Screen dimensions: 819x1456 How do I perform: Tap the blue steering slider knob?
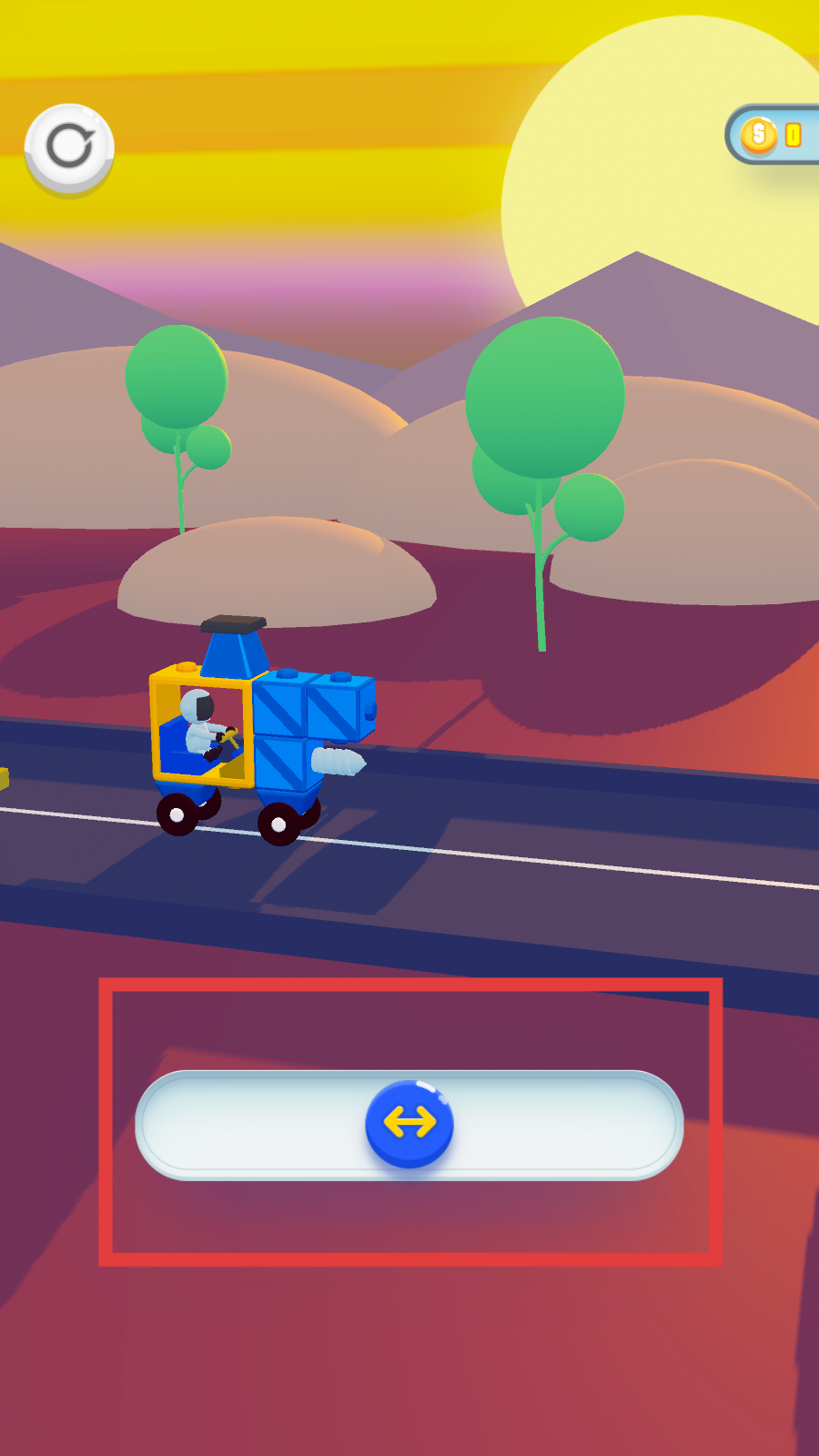coord(409,1123)
